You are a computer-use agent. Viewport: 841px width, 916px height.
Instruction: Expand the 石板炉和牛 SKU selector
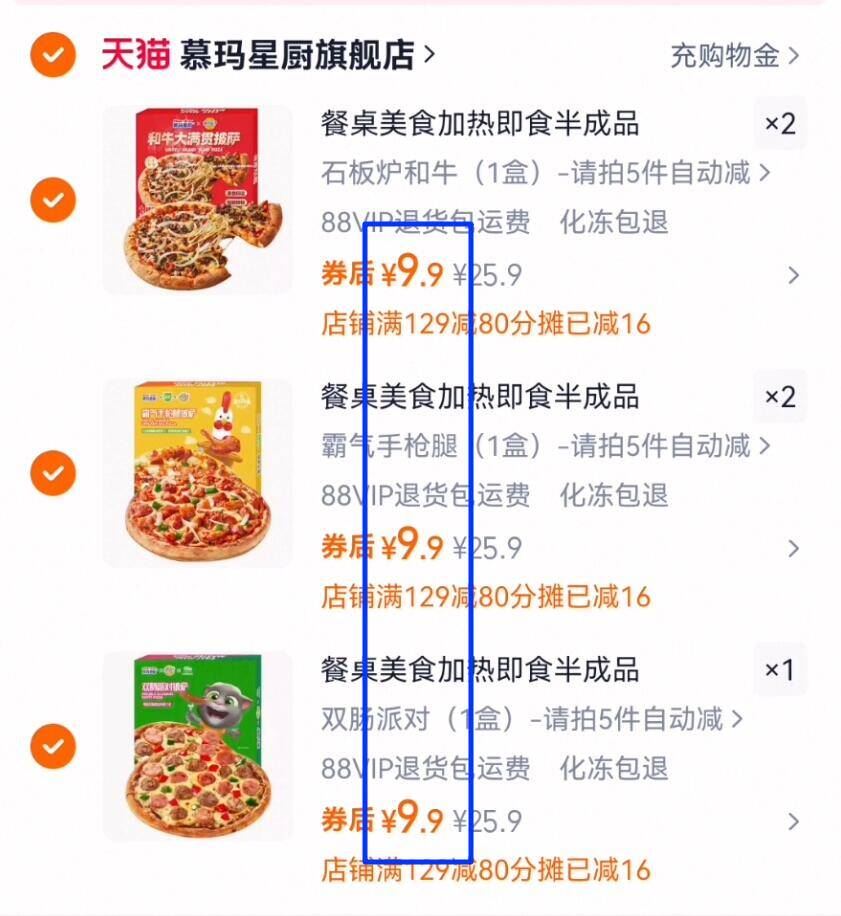coord(766,172)
